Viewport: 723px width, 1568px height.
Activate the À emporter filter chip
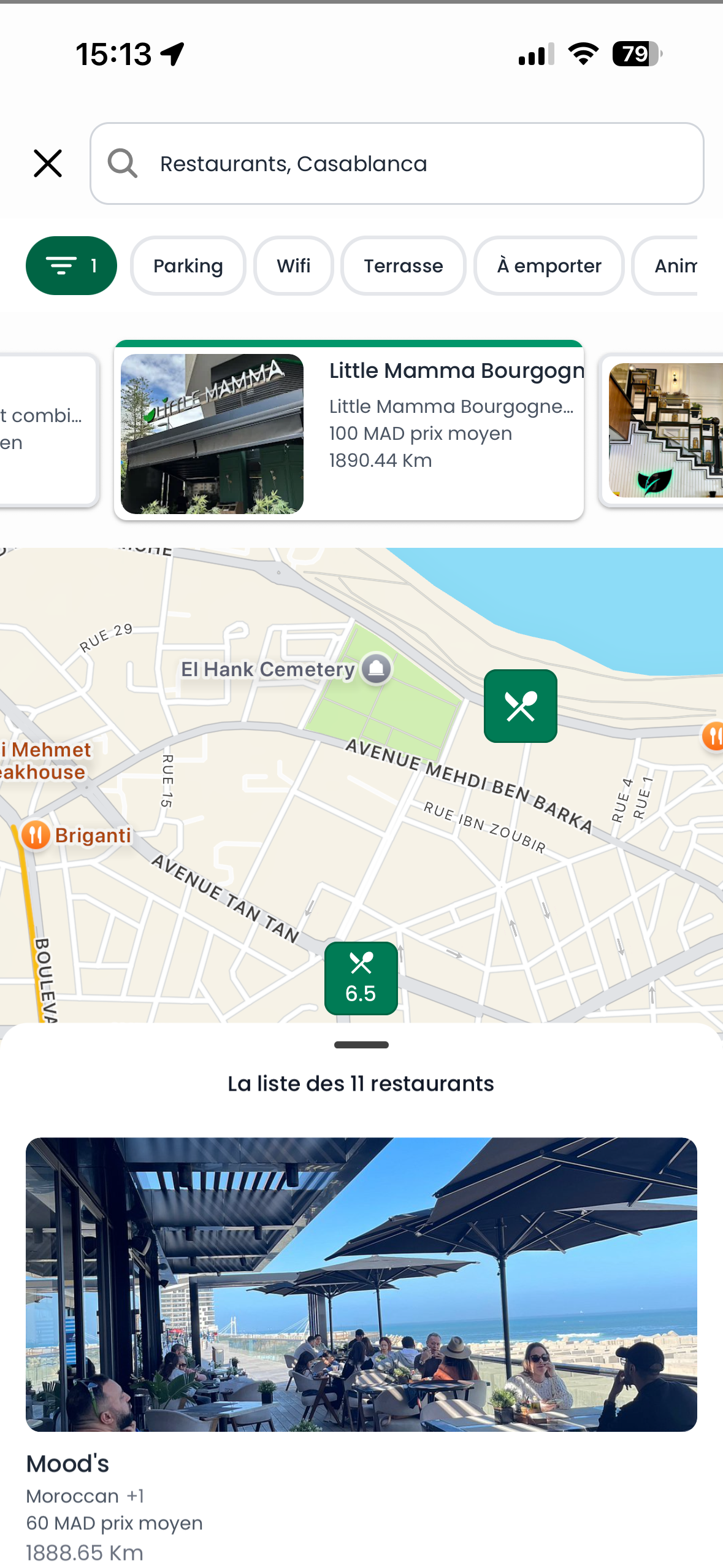548,265
